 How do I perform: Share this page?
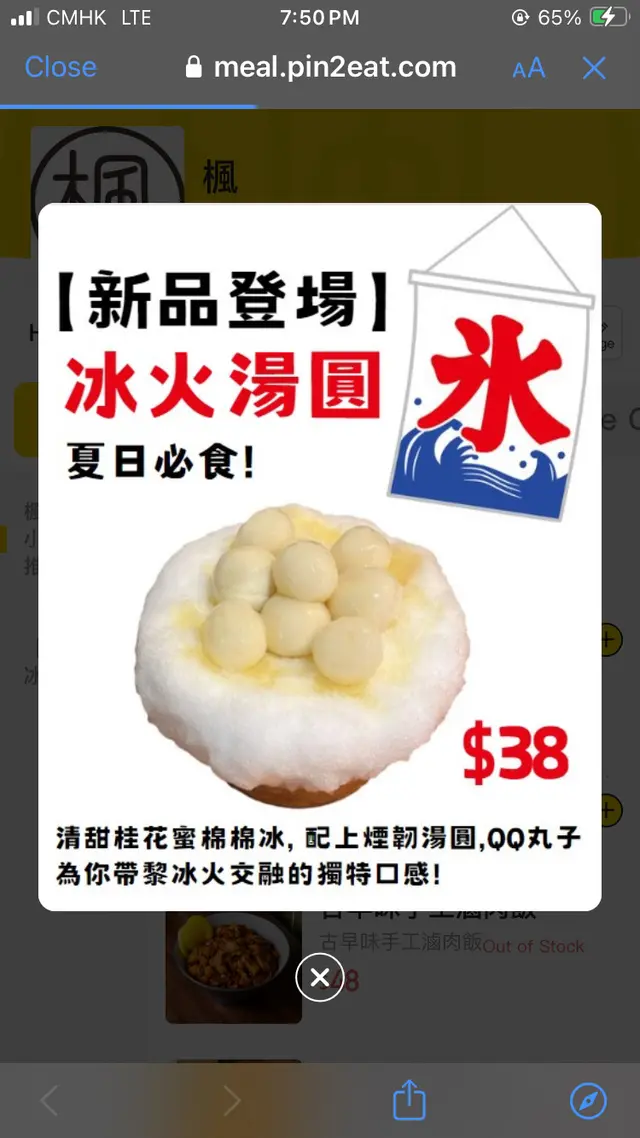(x=409, y=1101)
